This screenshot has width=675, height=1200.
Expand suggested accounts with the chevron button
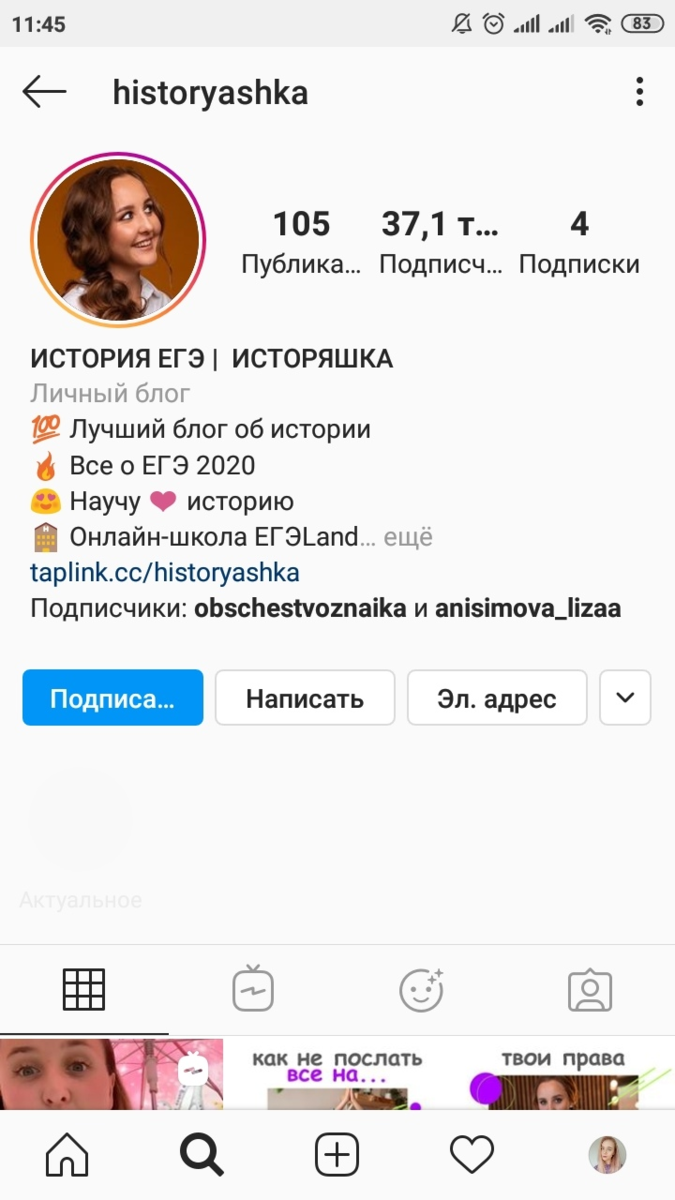(x=625, y=698)
